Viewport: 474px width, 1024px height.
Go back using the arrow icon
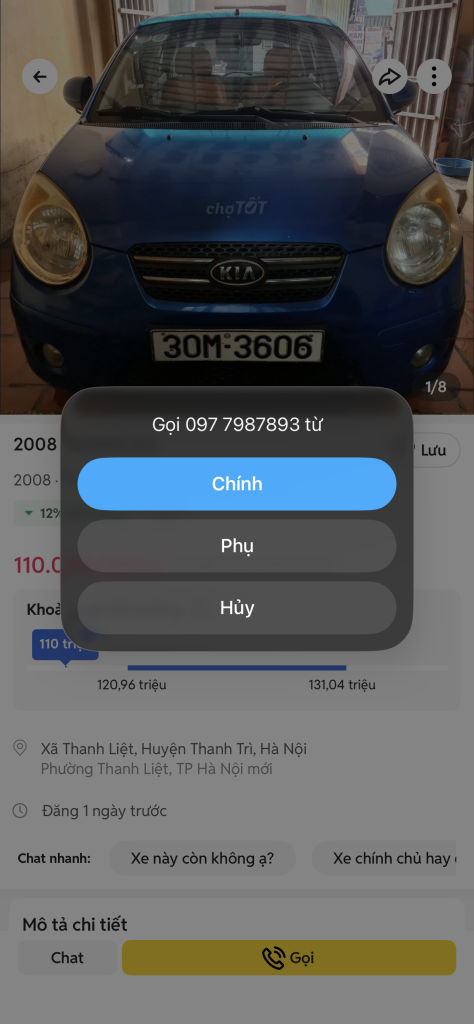[x=40, y=76]
